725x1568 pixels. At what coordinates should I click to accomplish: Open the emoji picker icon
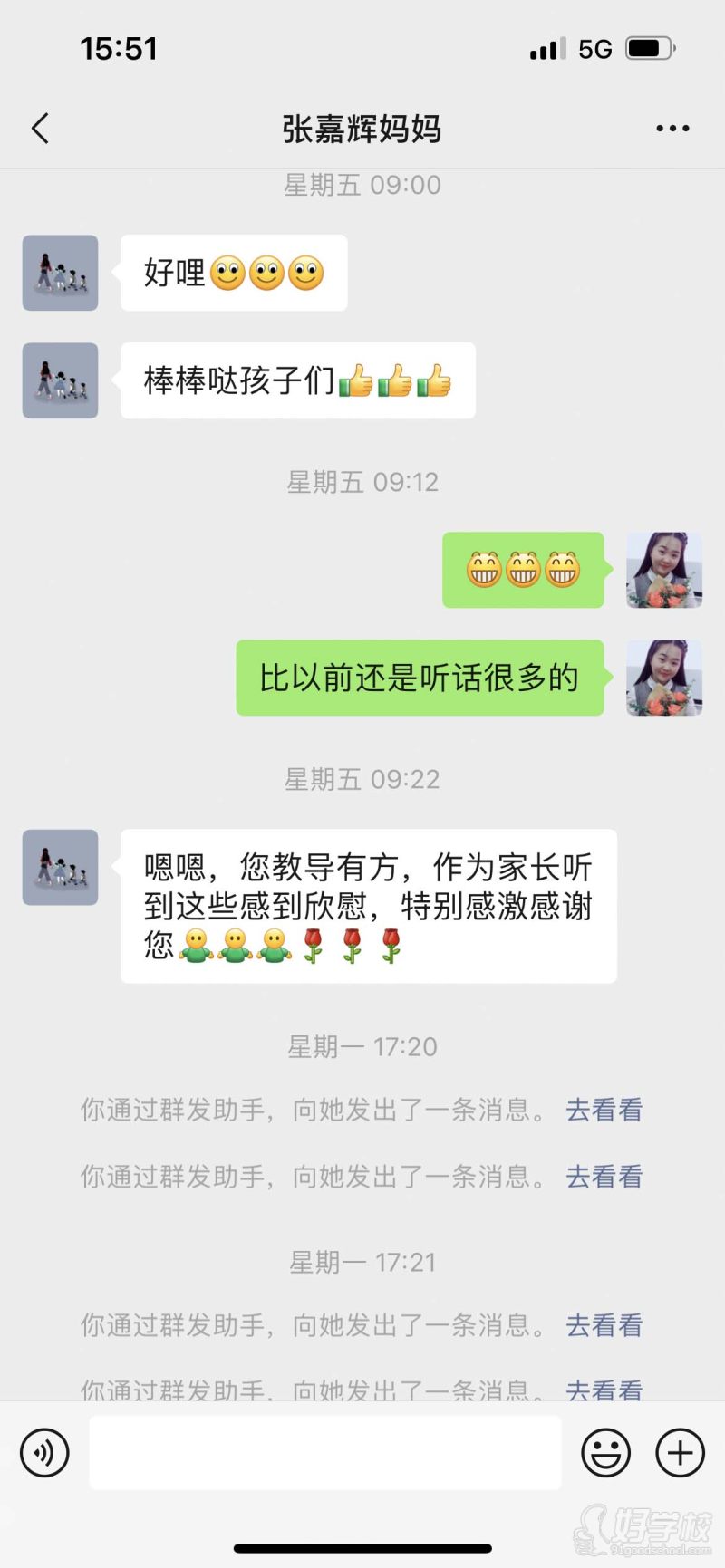tap(605, 1452)
